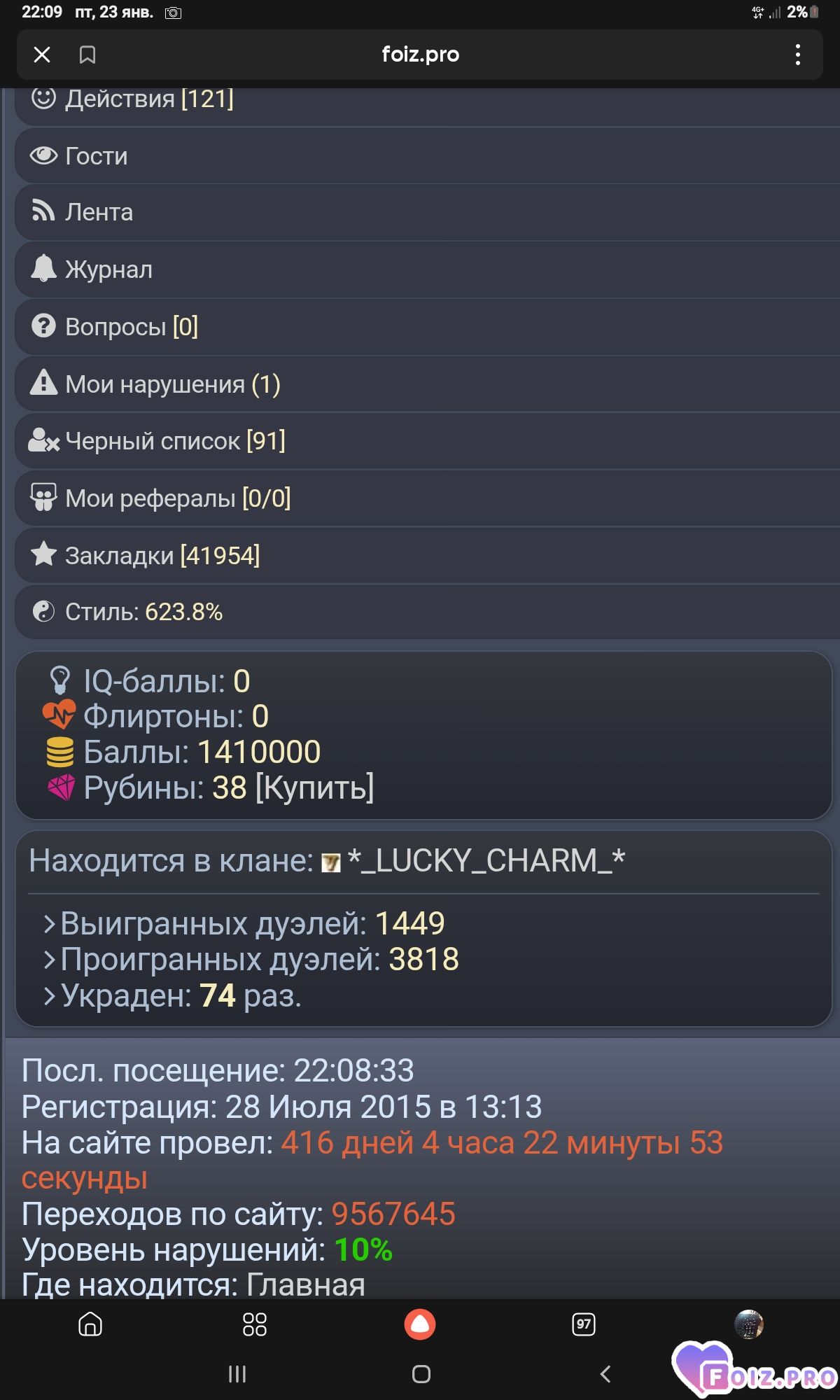Open the Журнал notifications
The height and width of the screenshot is (1400, 840).
click(108, 269)
